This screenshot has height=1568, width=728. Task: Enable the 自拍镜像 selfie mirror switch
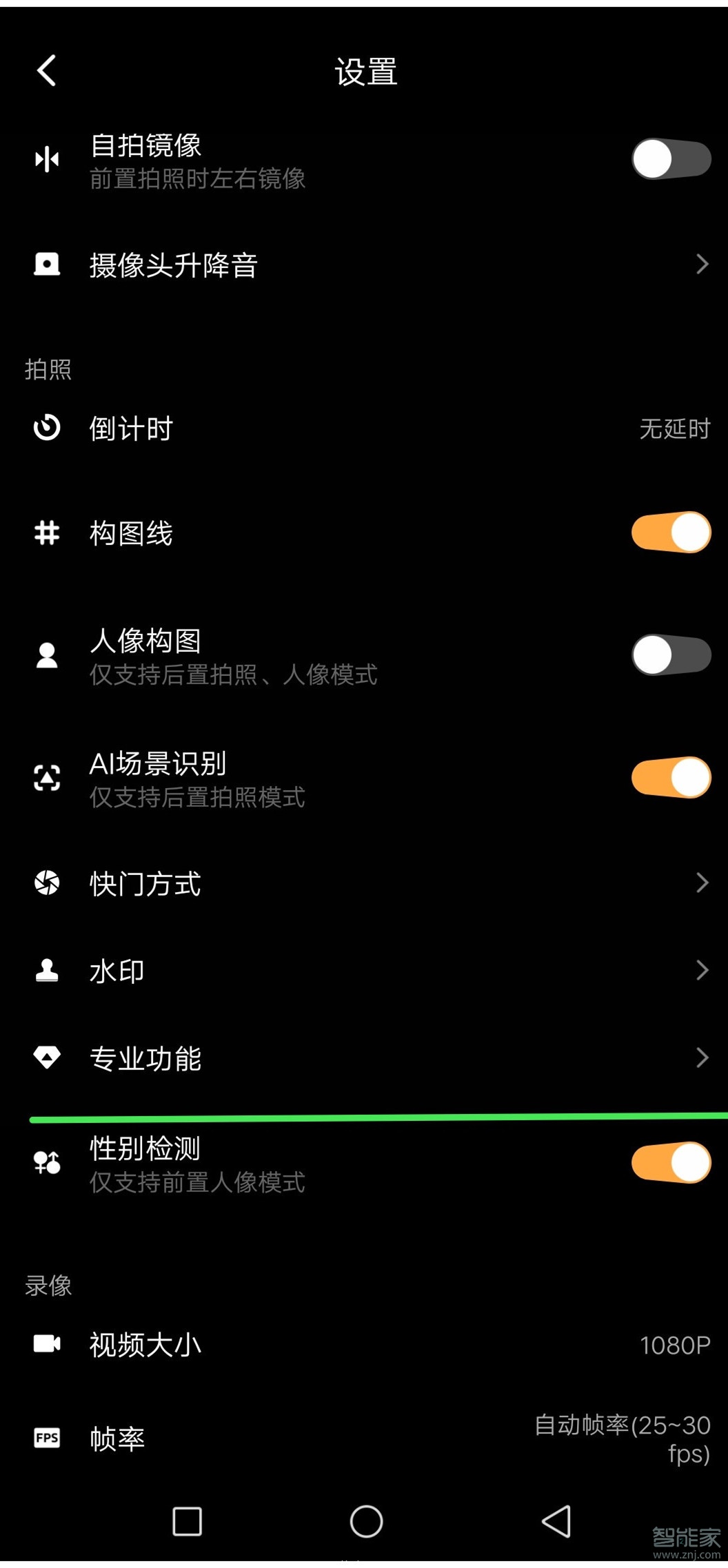click(x=670, y=158)
